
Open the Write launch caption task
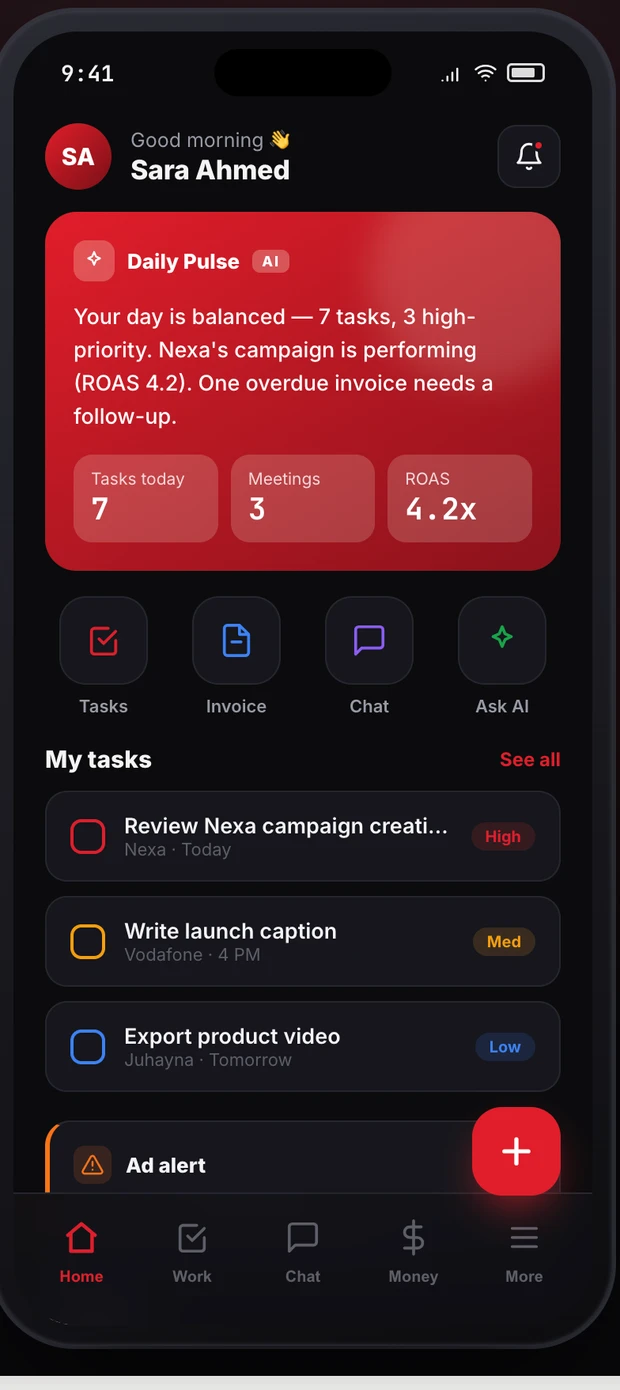[303, 941]
